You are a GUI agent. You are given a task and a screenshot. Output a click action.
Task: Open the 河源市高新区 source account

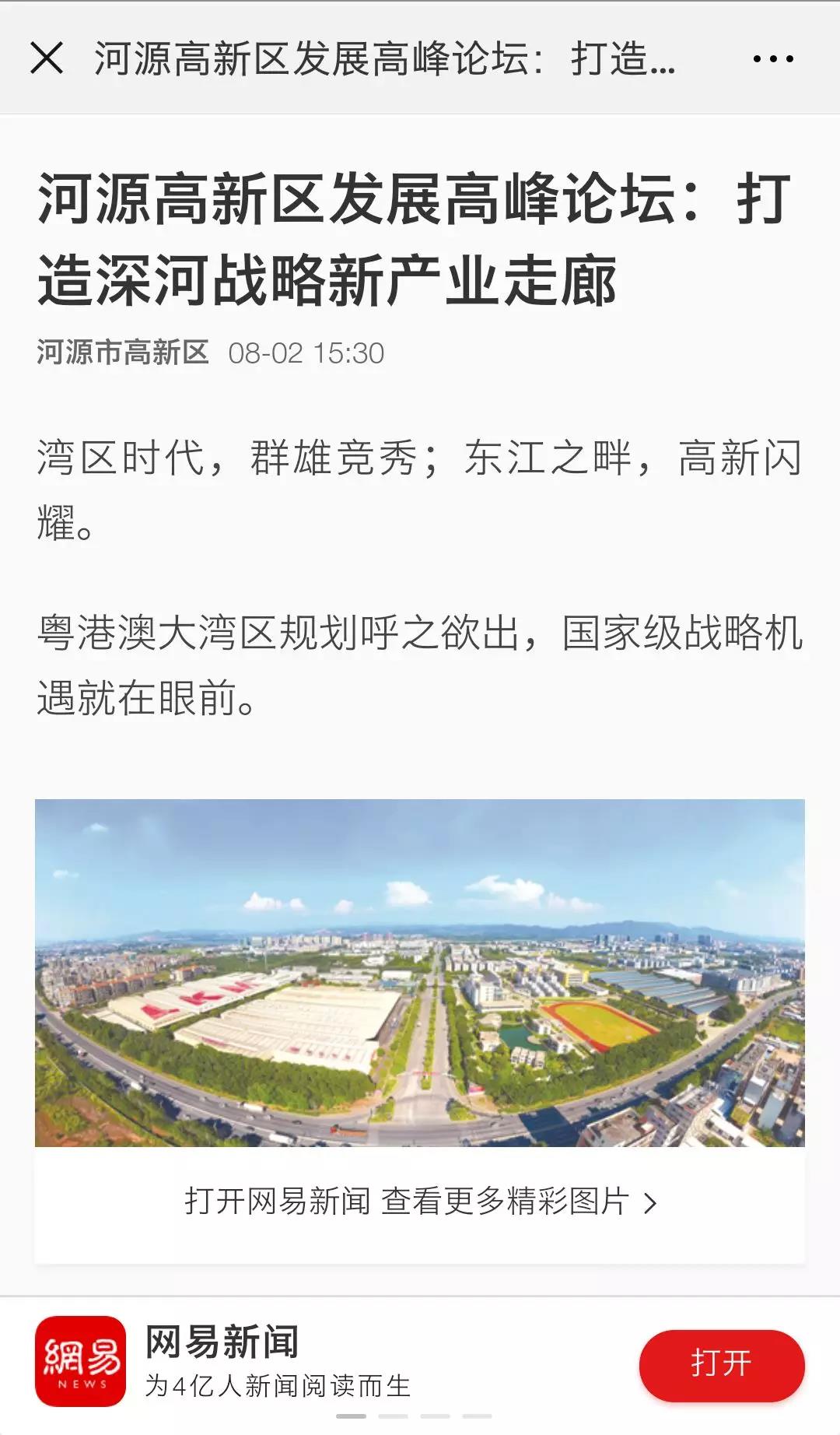(x=123, y=353)
